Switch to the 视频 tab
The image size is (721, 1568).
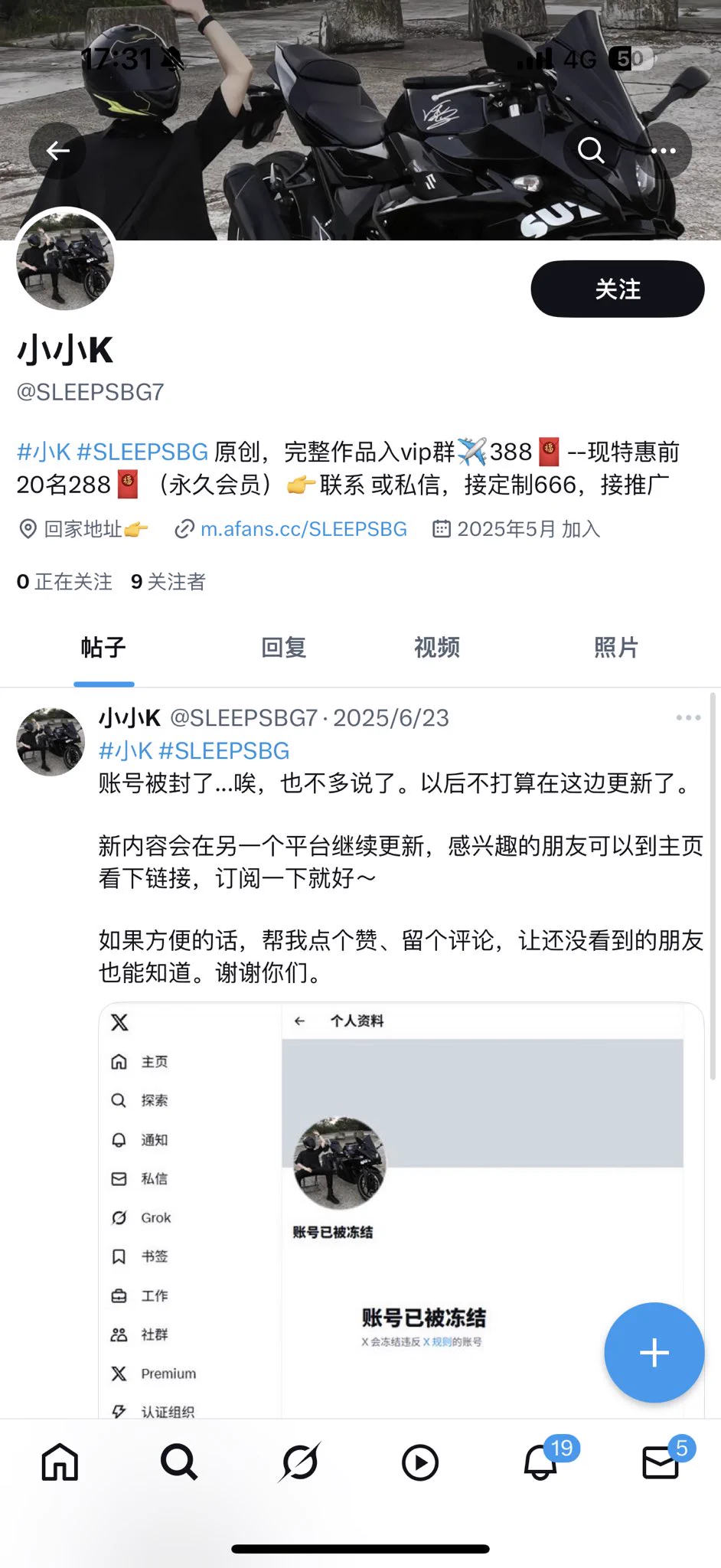point(436,648)
